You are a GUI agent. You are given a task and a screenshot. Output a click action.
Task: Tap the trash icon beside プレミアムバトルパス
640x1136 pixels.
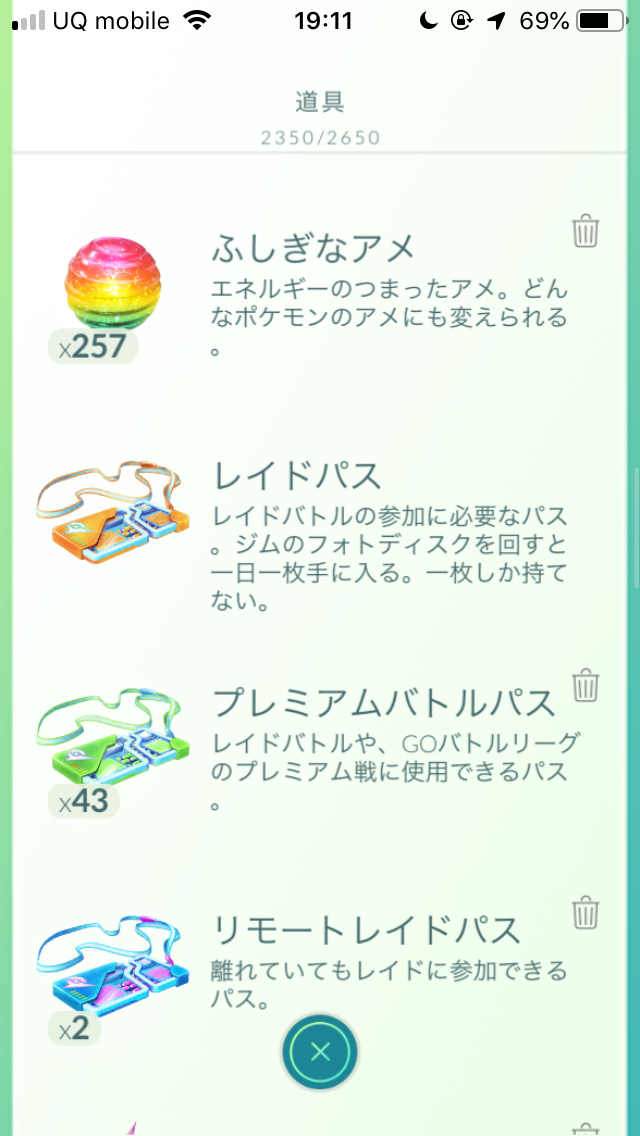point(585,686)
